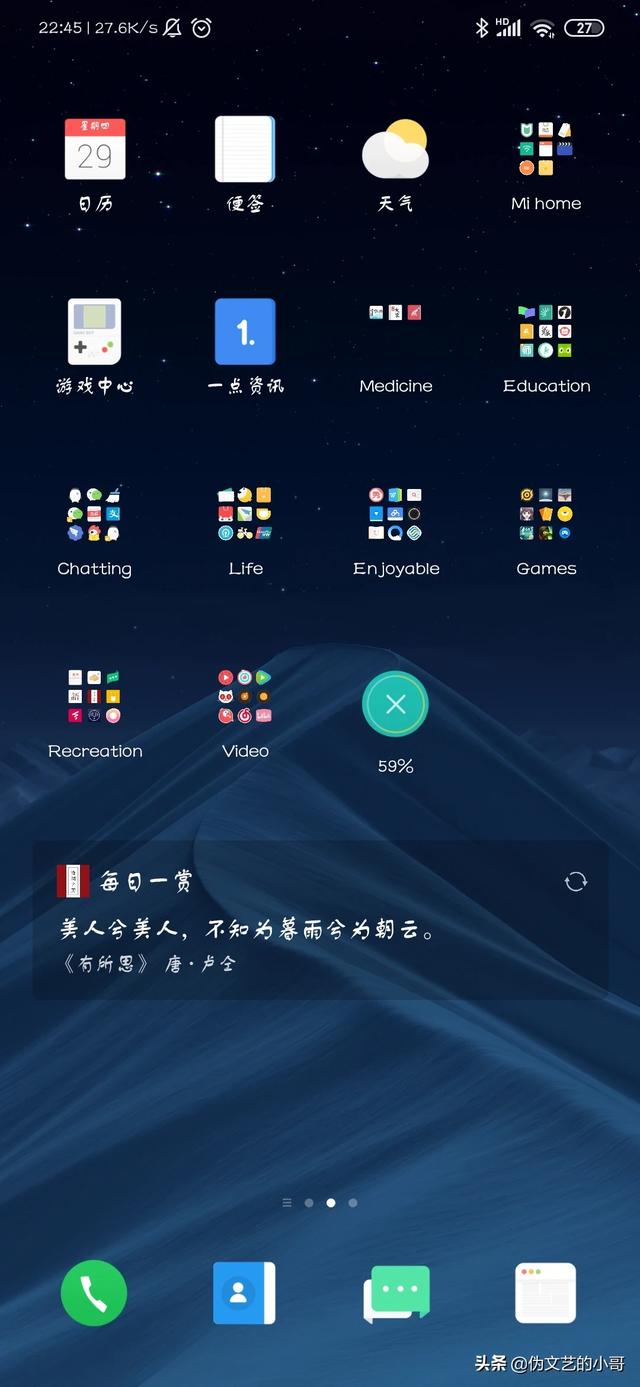The image size is (640, 1387).
Task: Open the Mi home folder
Action: coord(546,150)
